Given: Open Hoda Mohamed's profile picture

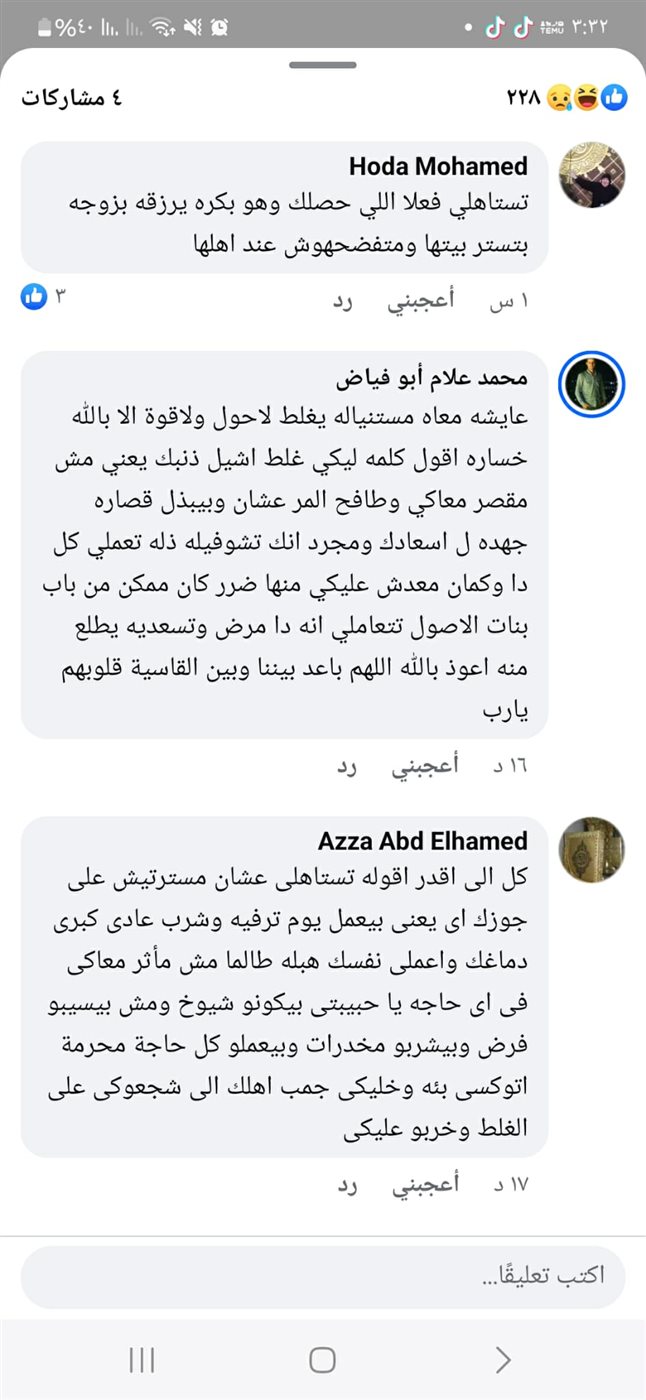Looking at the screenshot, I should pyautogui.click(x=591, y=175).
